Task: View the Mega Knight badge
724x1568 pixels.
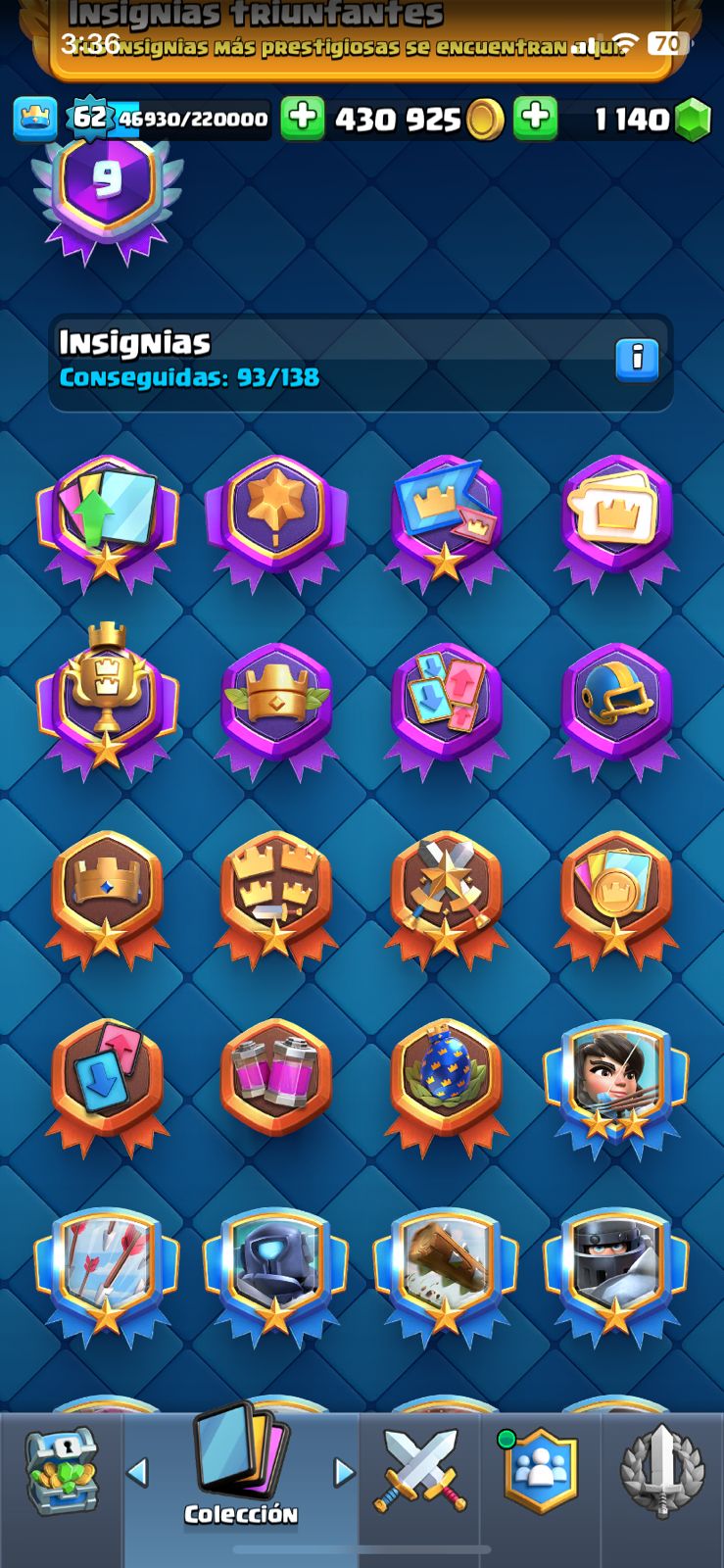Action: pos(616,1271)
